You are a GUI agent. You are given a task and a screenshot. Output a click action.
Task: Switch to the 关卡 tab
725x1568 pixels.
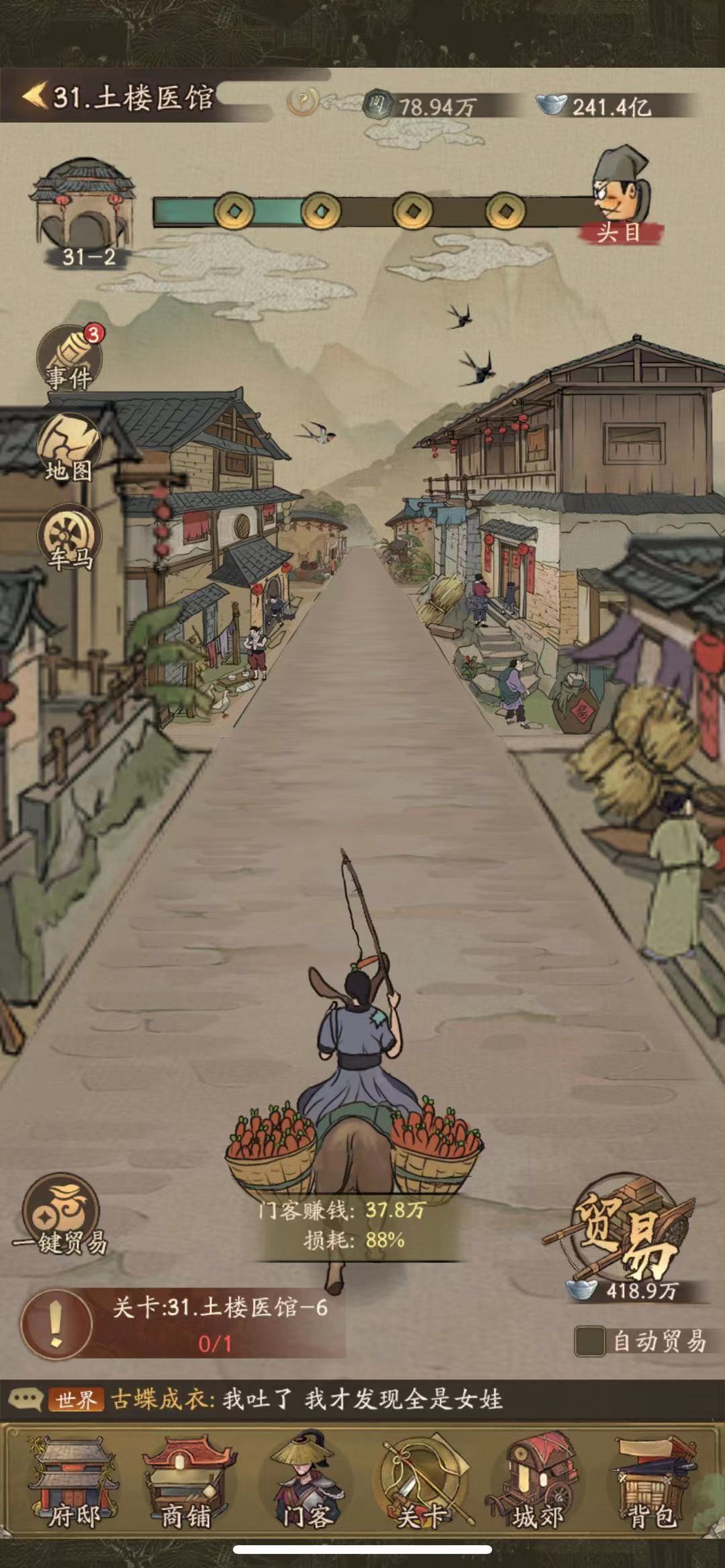421,1481
